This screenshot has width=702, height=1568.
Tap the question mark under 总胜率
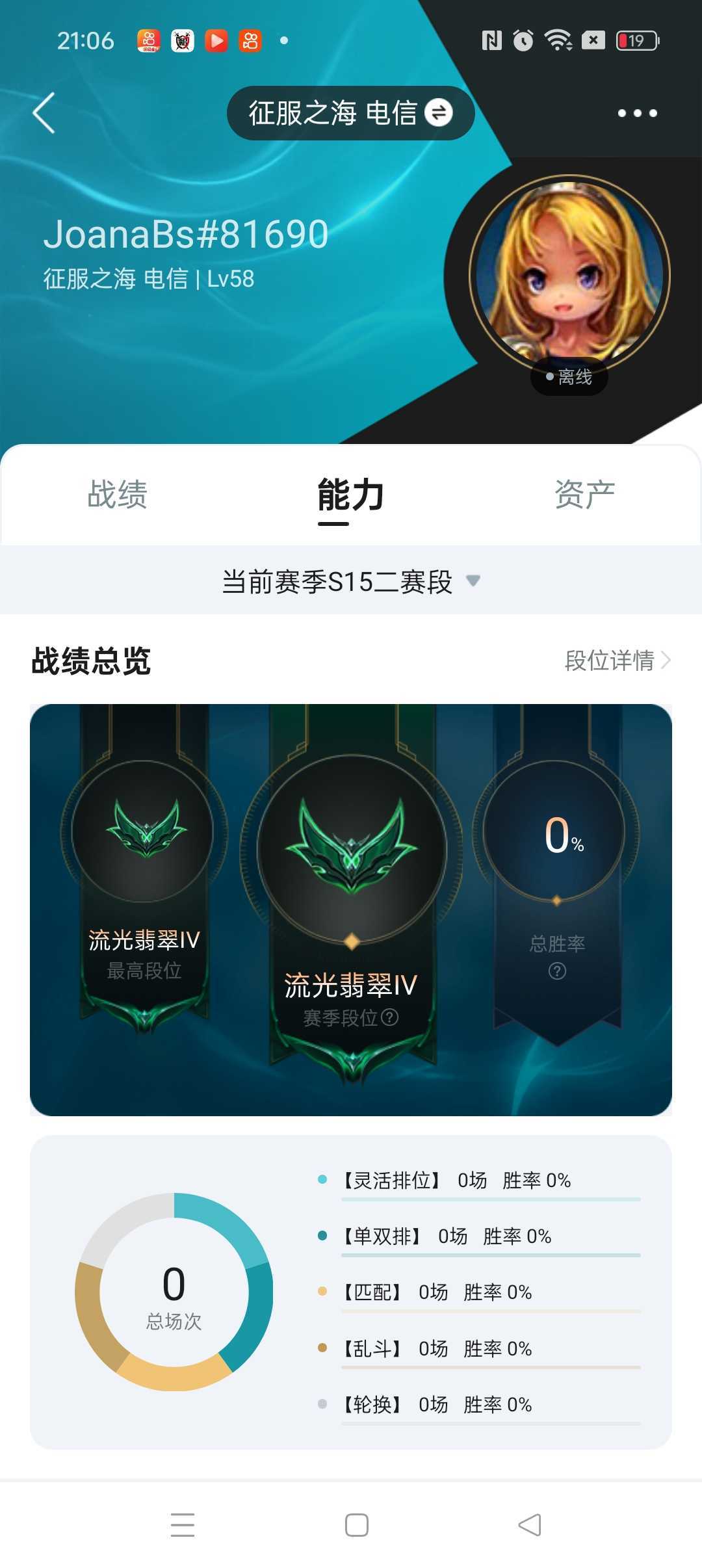tap(557, 971)
